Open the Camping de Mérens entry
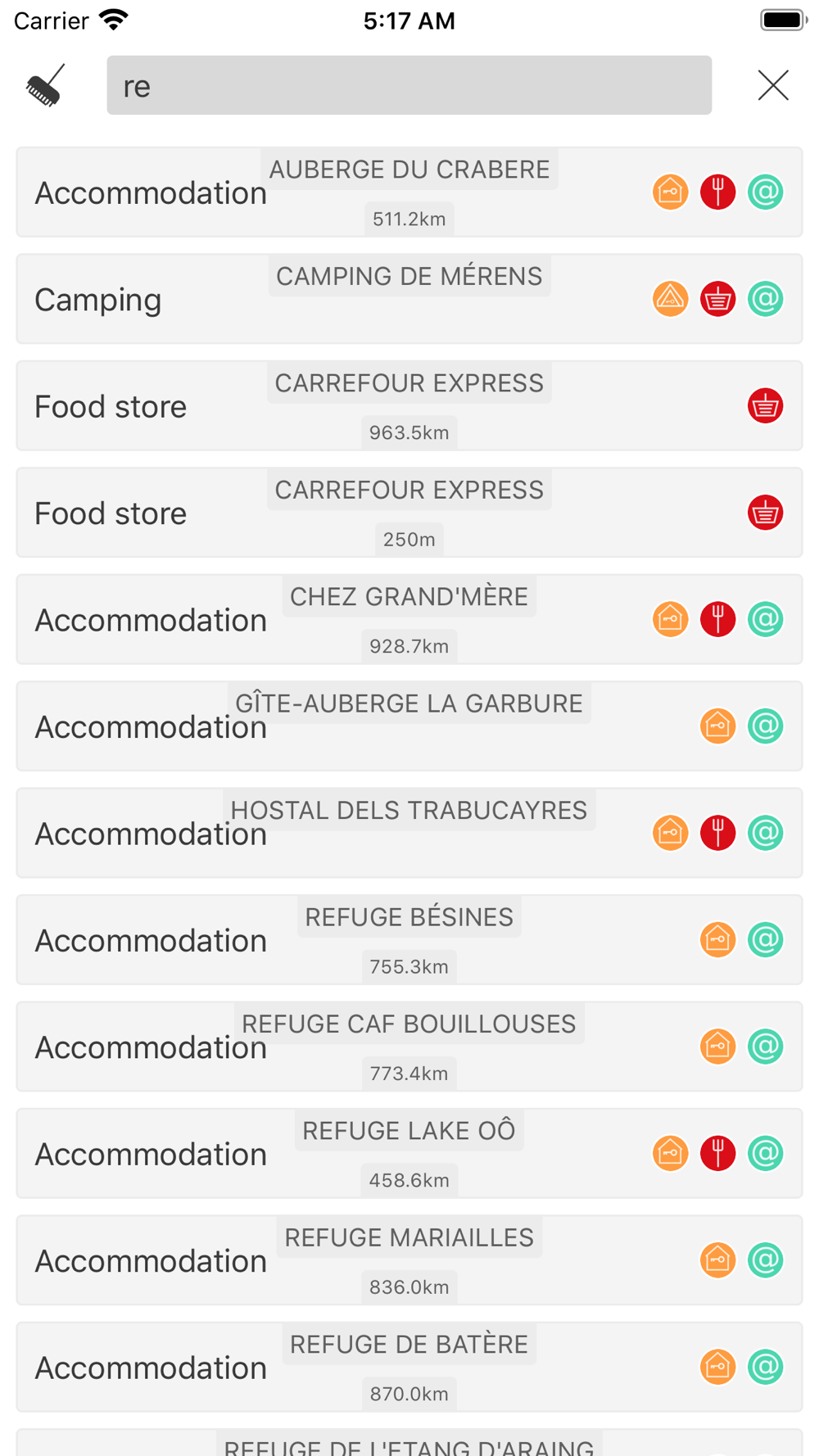This screenshot has width=819, height=1456. pos(409,299)
